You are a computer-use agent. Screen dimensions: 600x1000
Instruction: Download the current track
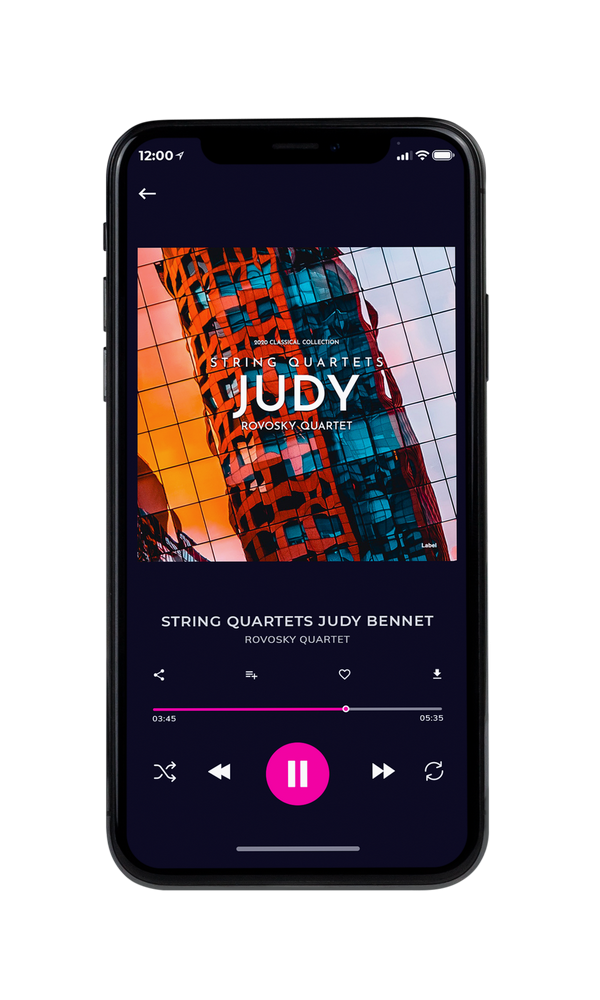(x=437, y=674)
